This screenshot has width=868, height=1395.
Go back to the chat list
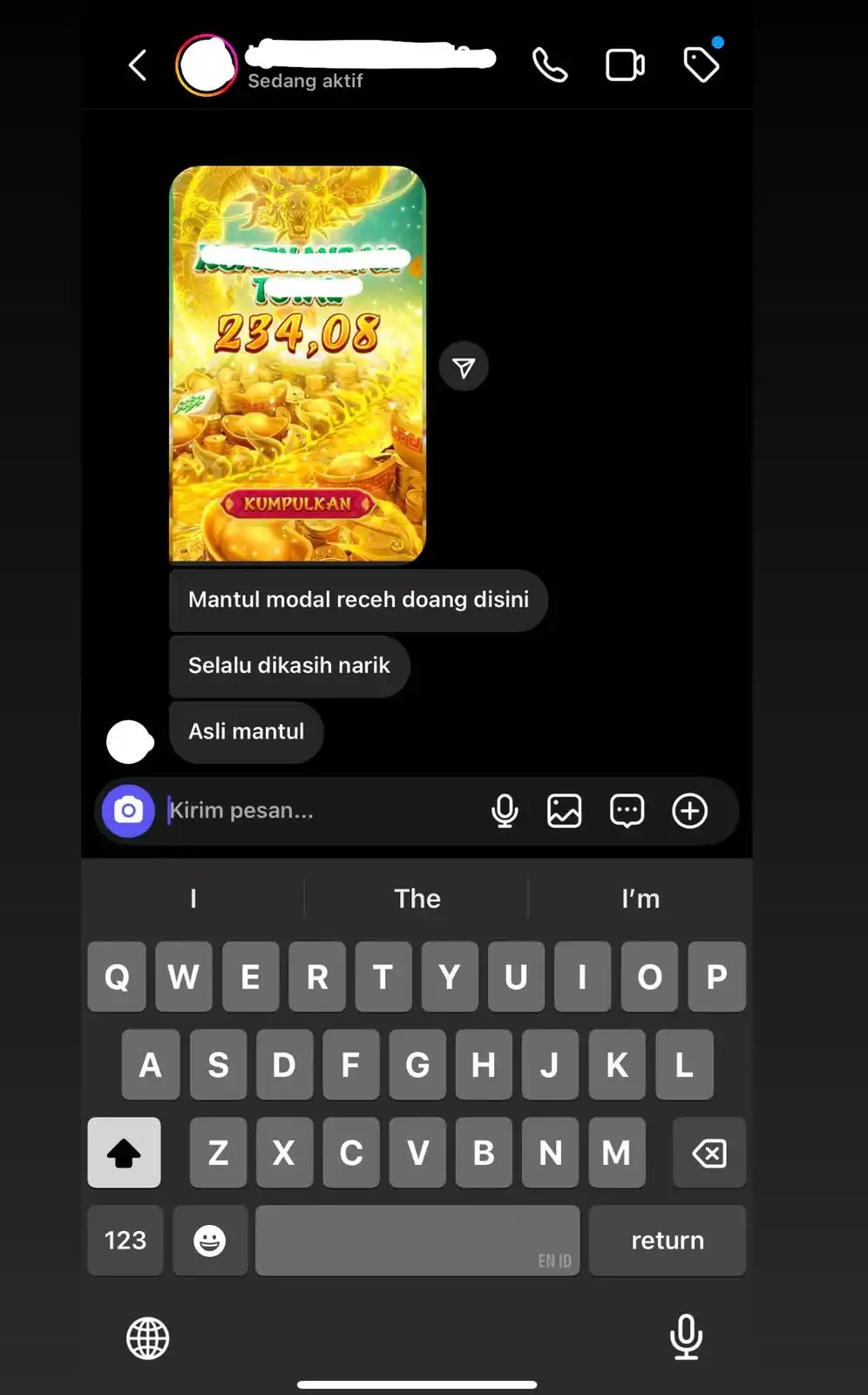click(138, 65)
